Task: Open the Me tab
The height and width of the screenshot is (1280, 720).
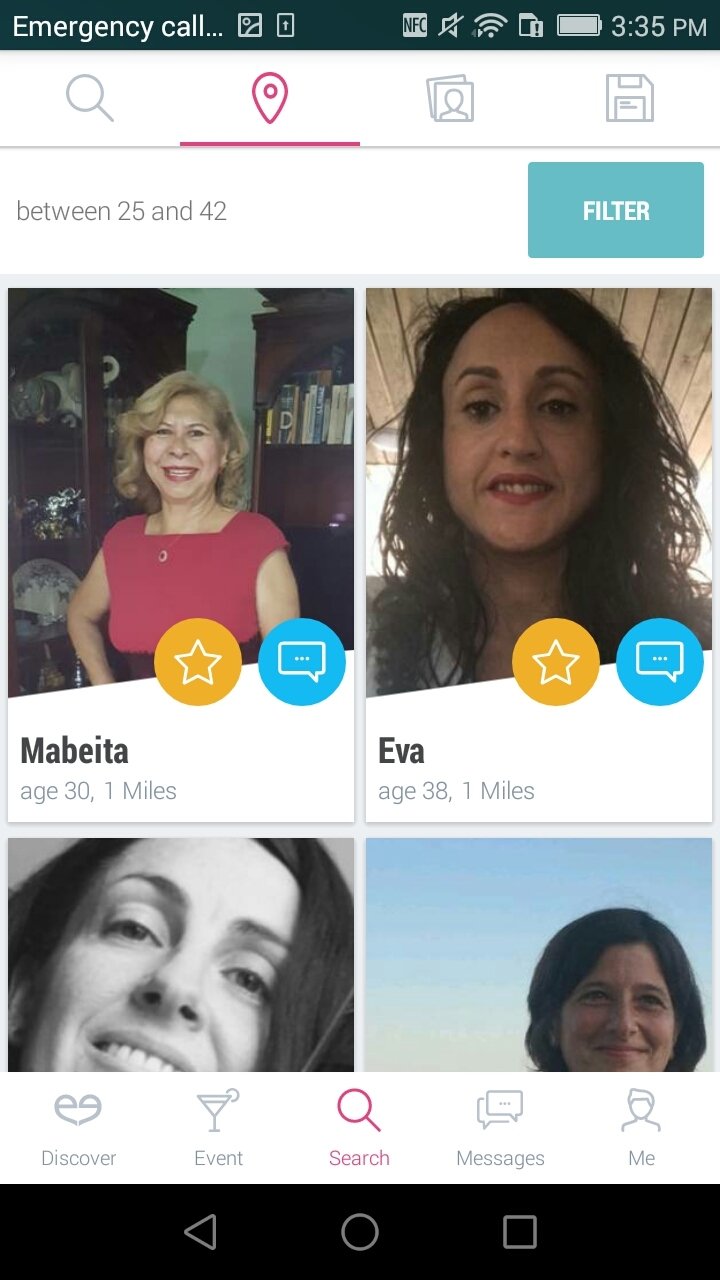Action: coord(641,1129)
